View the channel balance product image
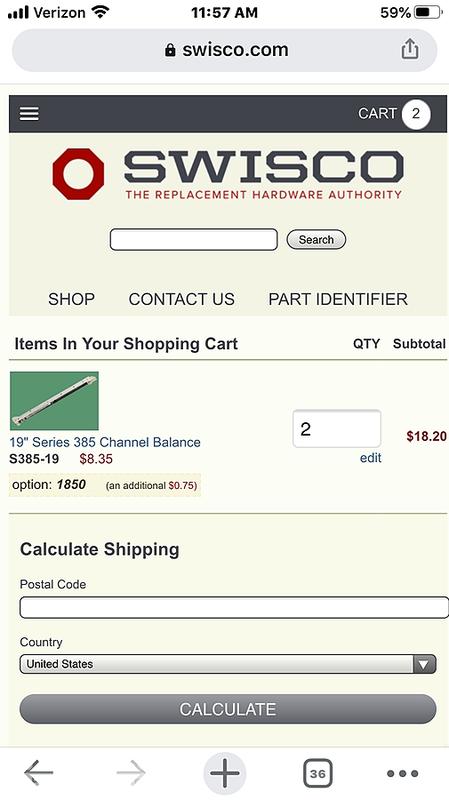This screenshot has width=449, height=800. pos(54,401)
